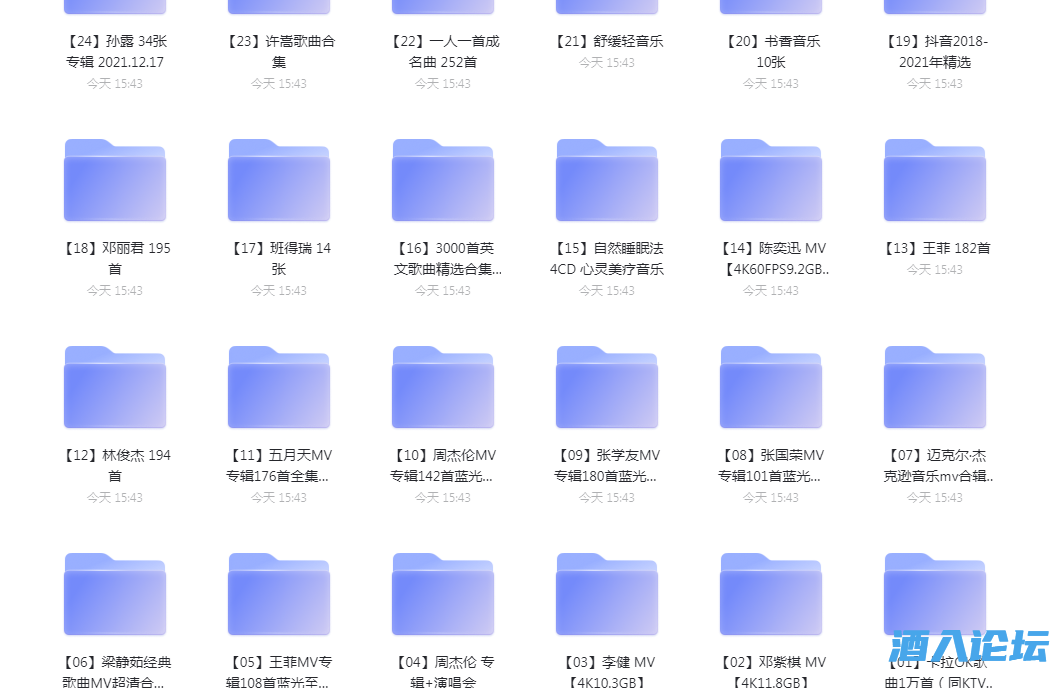Image resolution: width=1063 pixels, height=688 pixels.
Task: Open the 【06】梁静茹经典歌曲MV folder
Action: pos(115,594)
